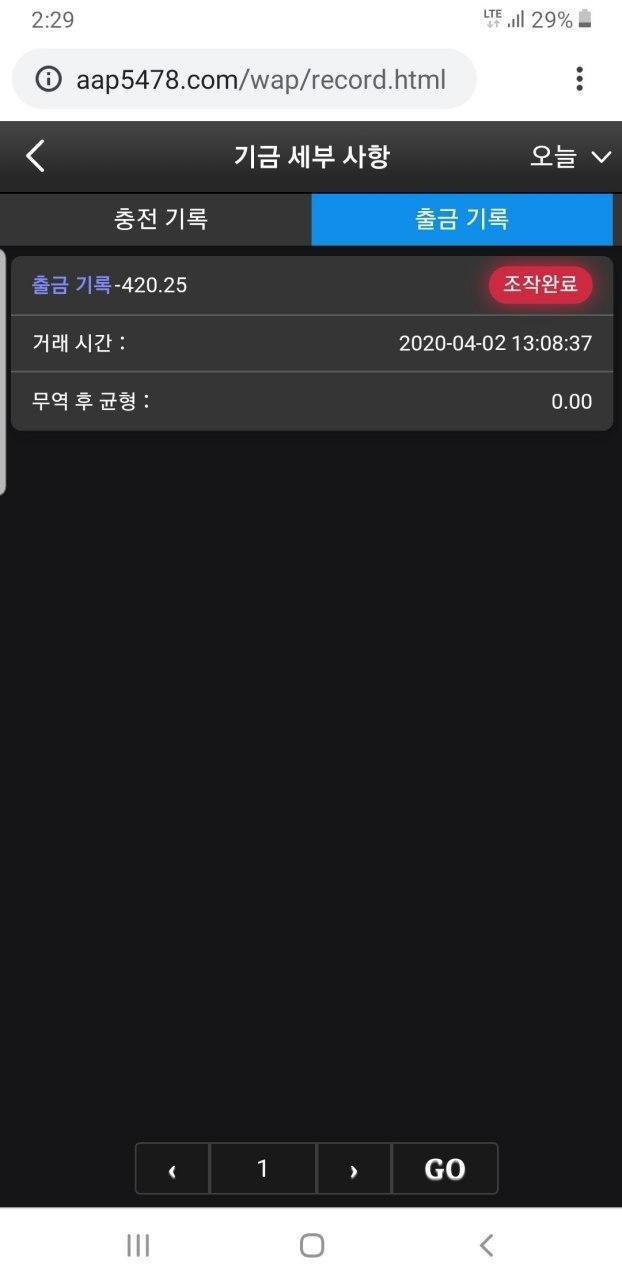Go to the previous page of records
Viewport: 622px width, 1280px height.
pyautogui.click(x=173, y=1169)
